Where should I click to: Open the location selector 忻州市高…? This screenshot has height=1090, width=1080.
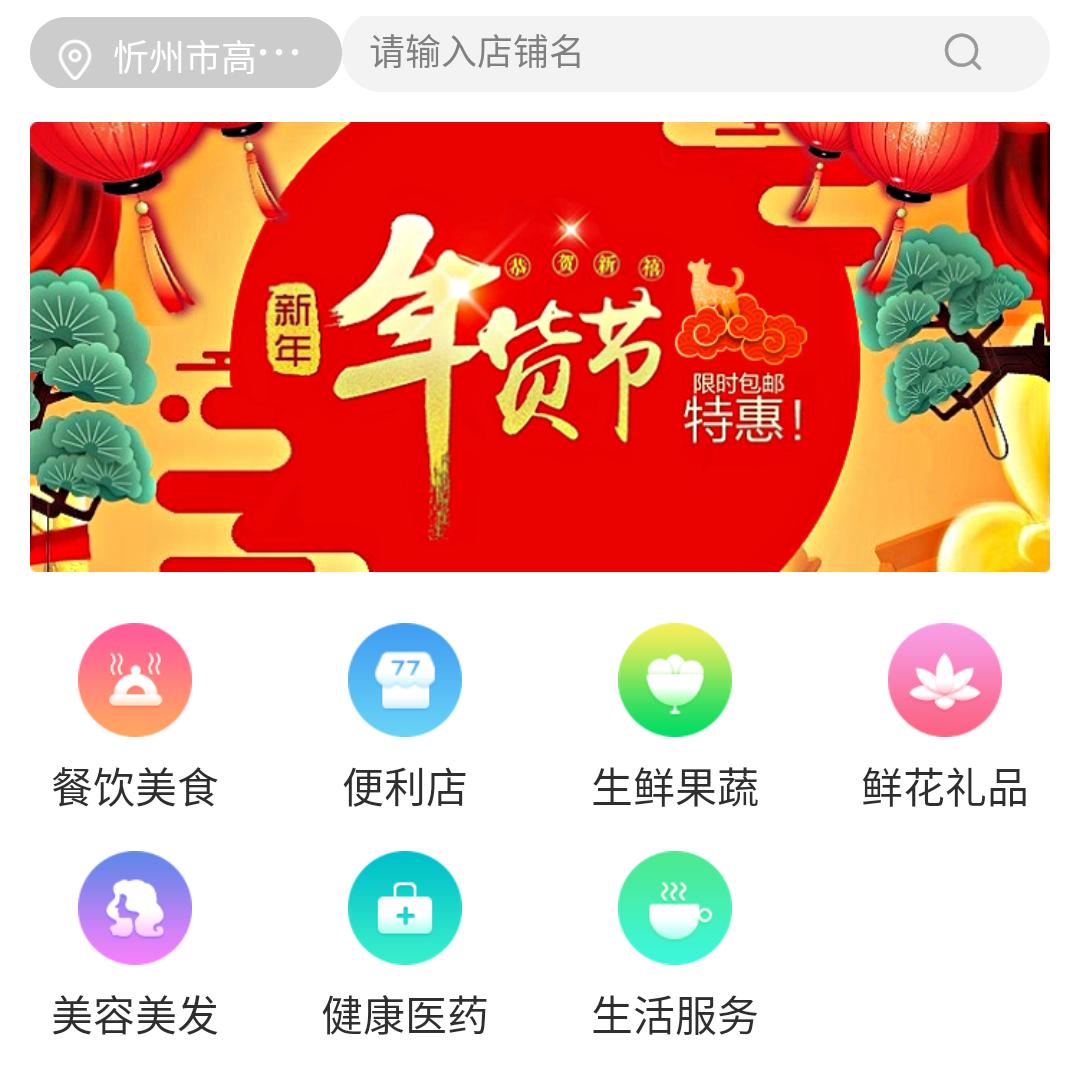[186, 54]
